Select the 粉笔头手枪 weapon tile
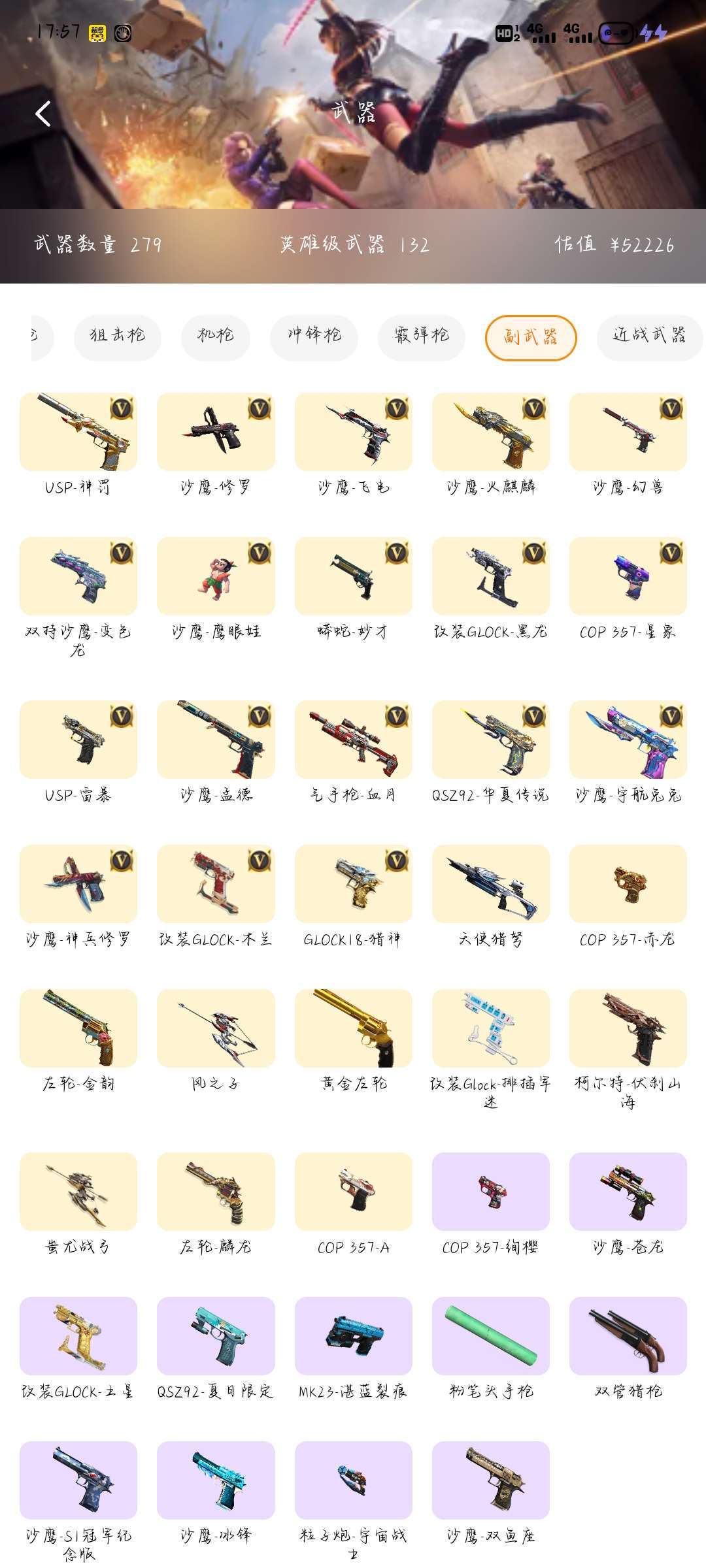 [491, 1350]
